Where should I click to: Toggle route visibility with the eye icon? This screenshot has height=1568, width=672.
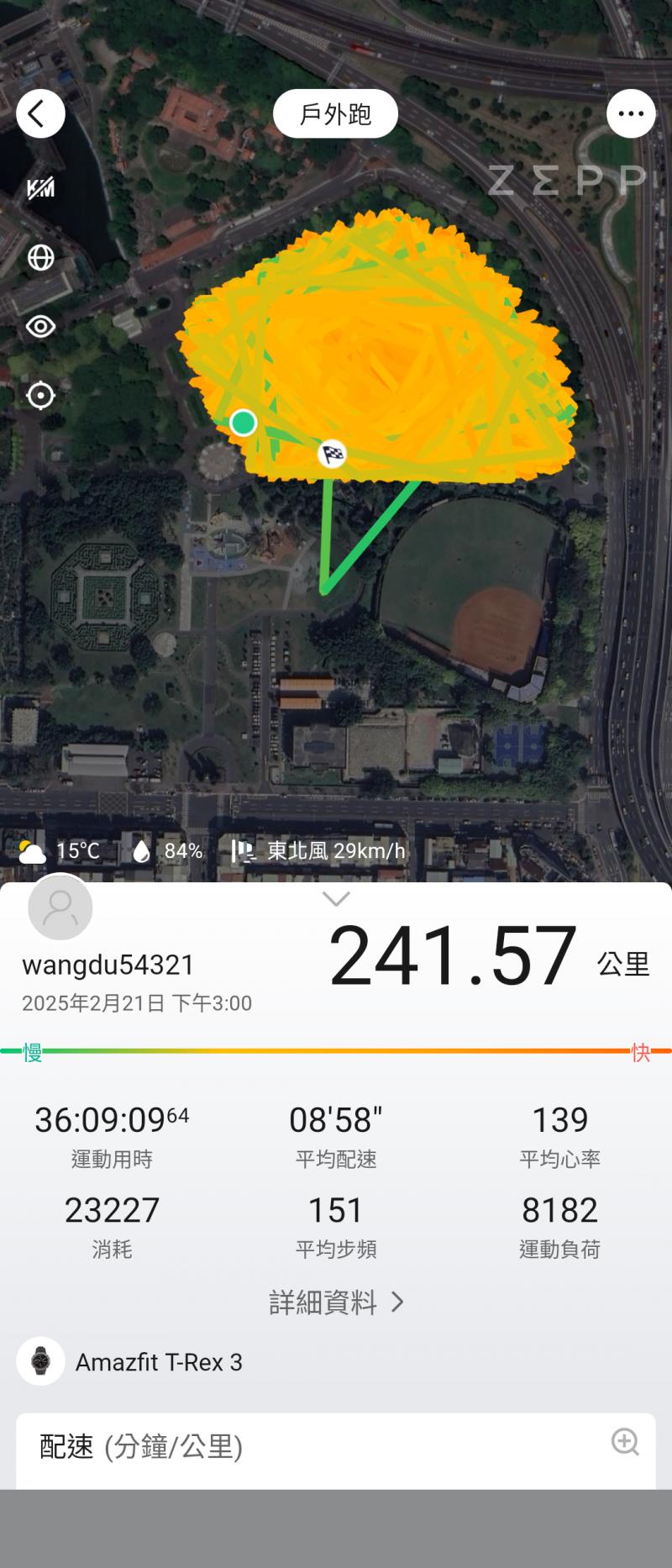pyautogui.click(x=40, y=326)
